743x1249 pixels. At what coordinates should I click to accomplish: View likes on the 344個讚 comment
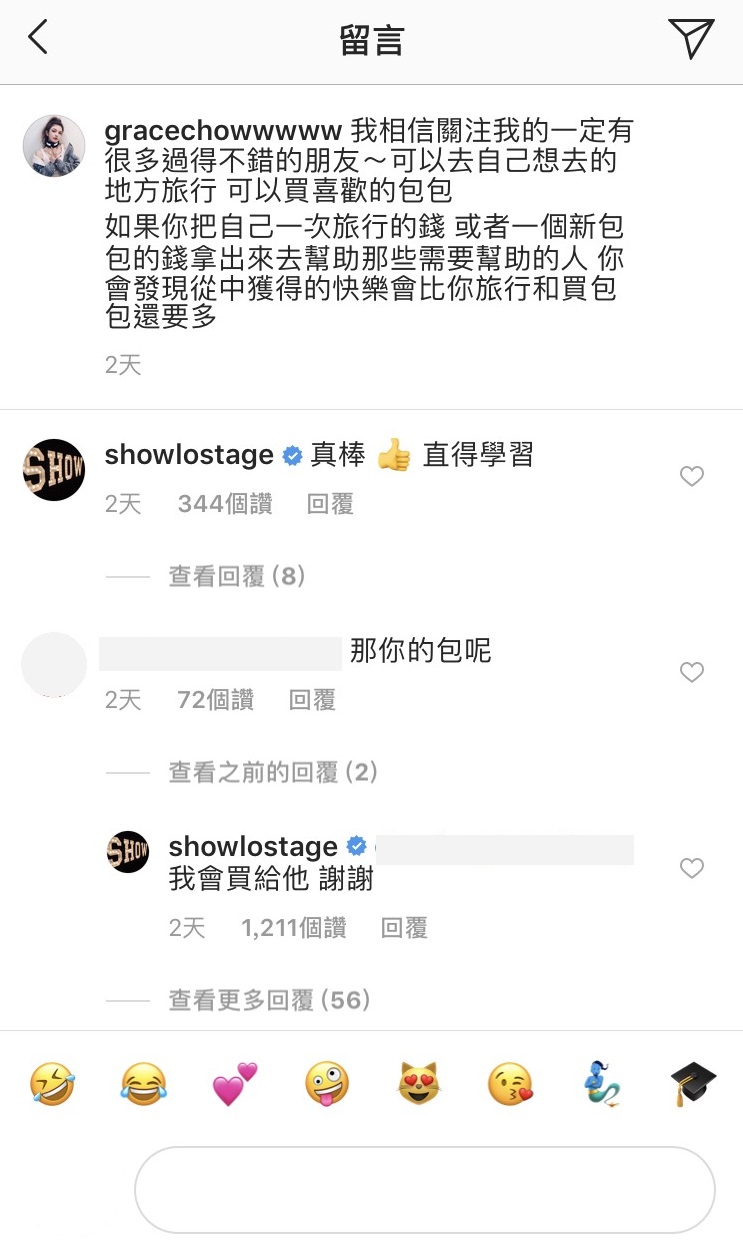[x=225, y=505]
